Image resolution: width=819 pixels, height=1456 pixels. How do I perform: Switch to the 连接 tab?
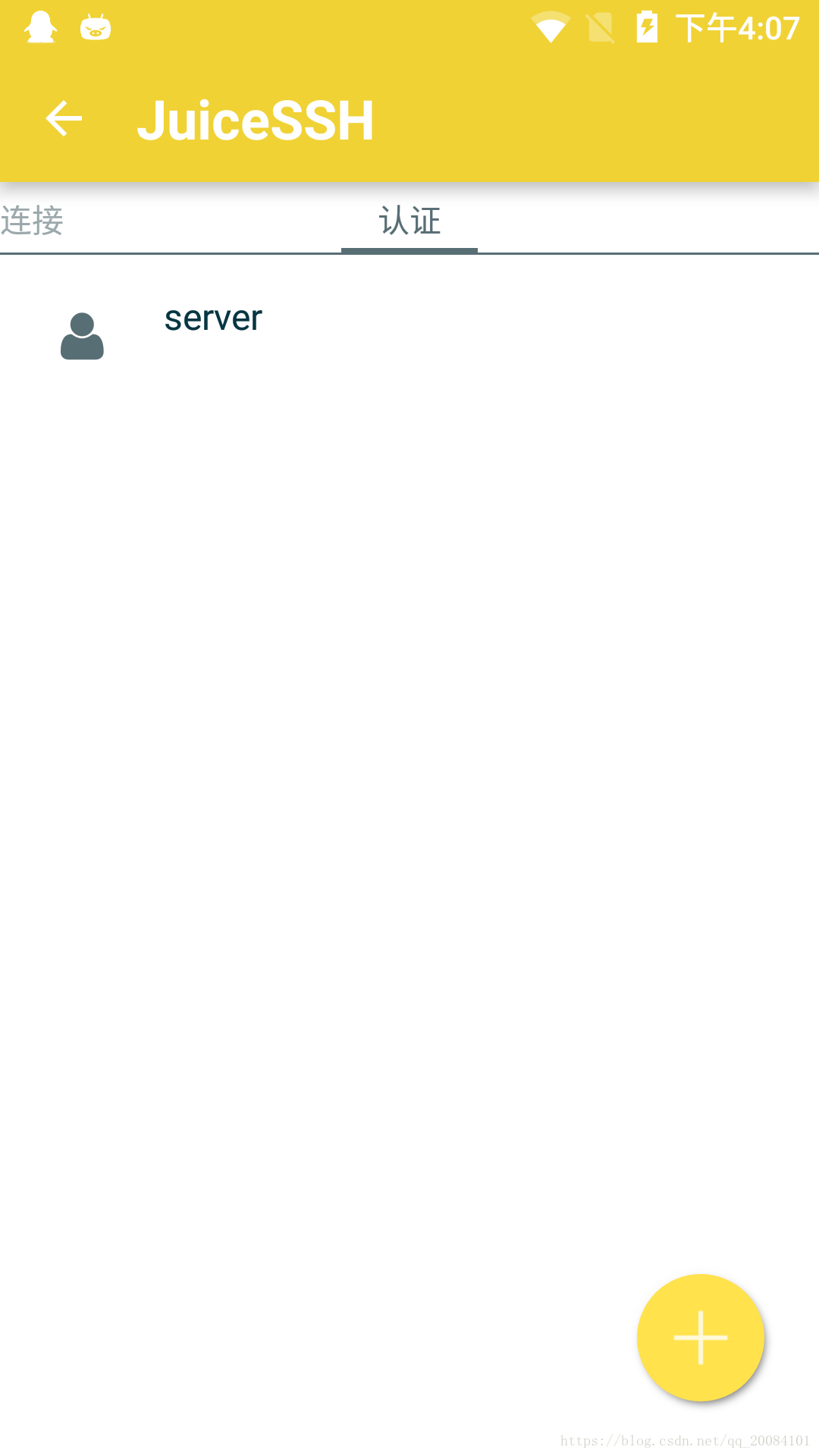(33, 221)
